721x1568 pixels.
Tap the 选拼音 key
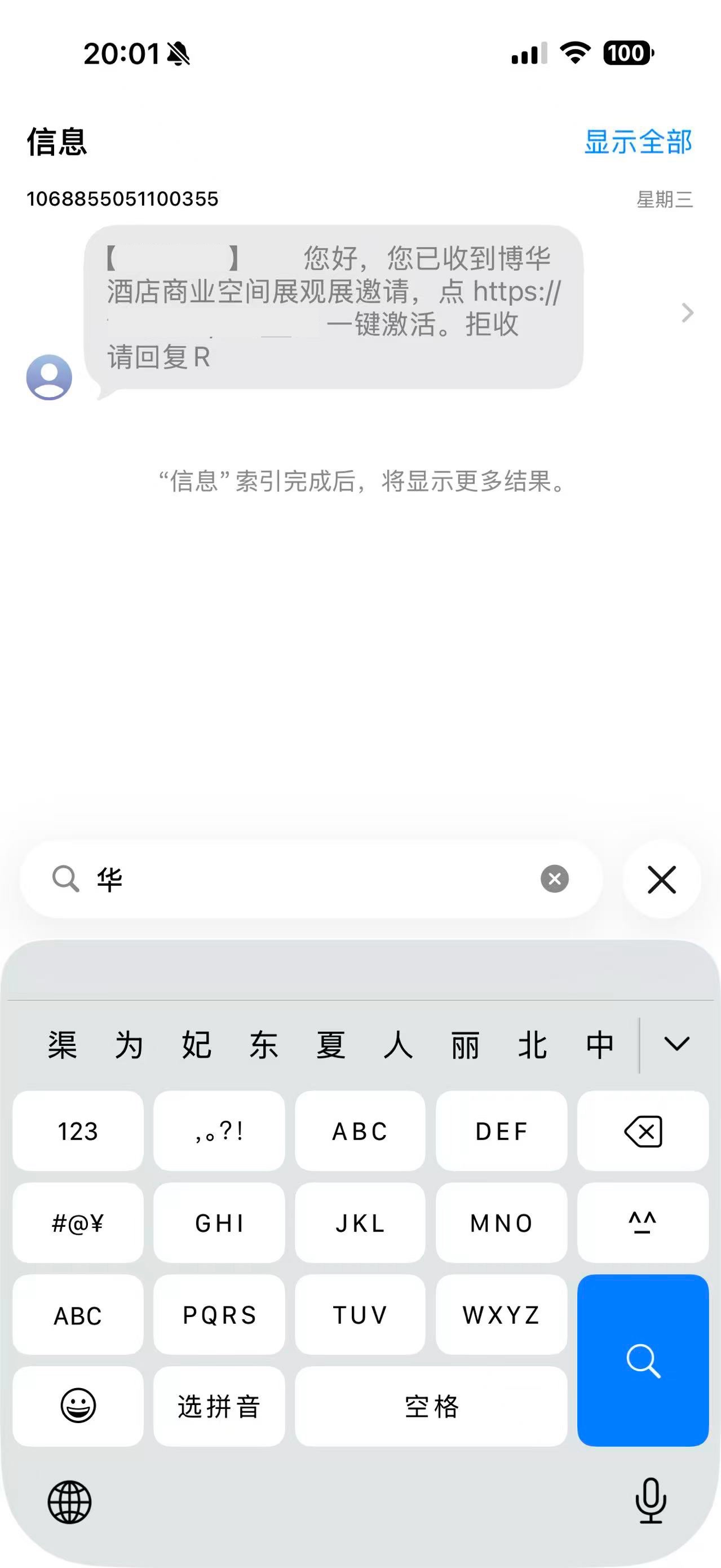pyautogui.click(x=219, y=1407)
